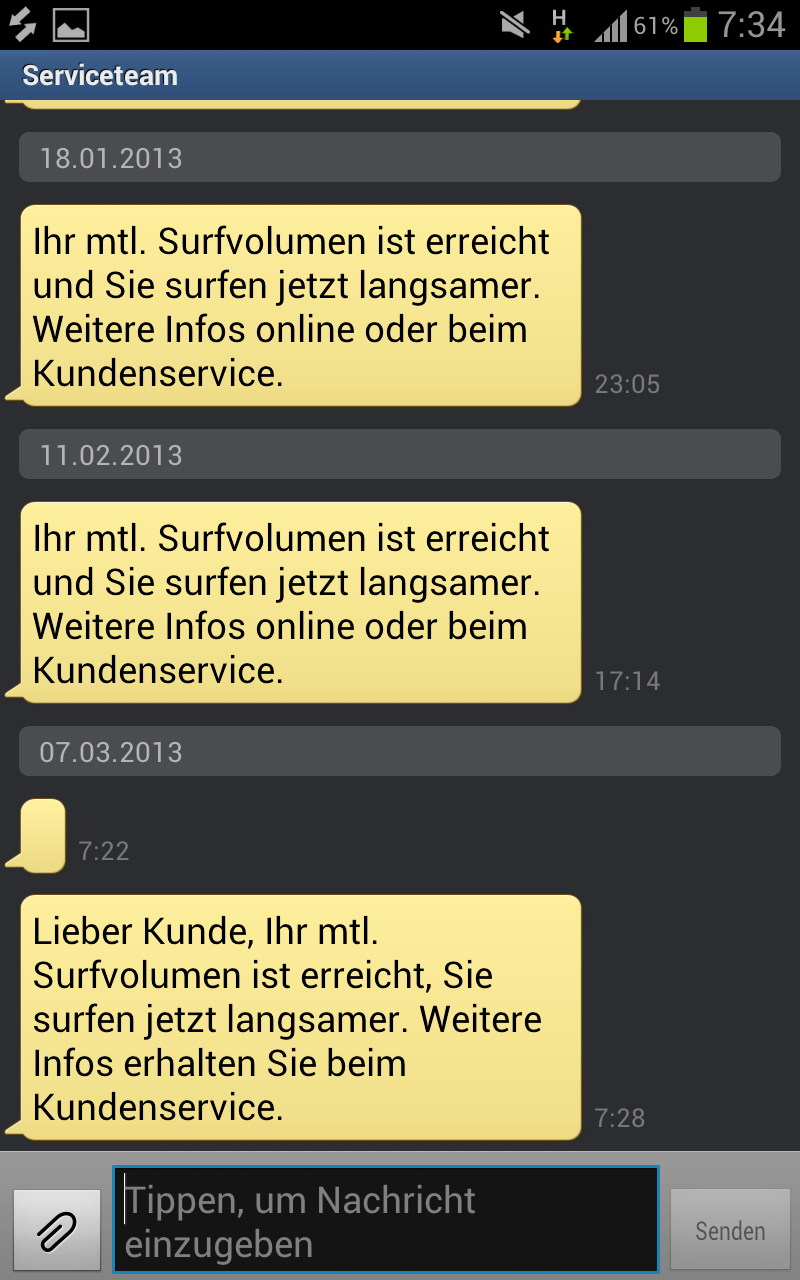Tap the paperclip attach button
This screenshot has width=800, height=1280.
click(x=57, y=1229)
